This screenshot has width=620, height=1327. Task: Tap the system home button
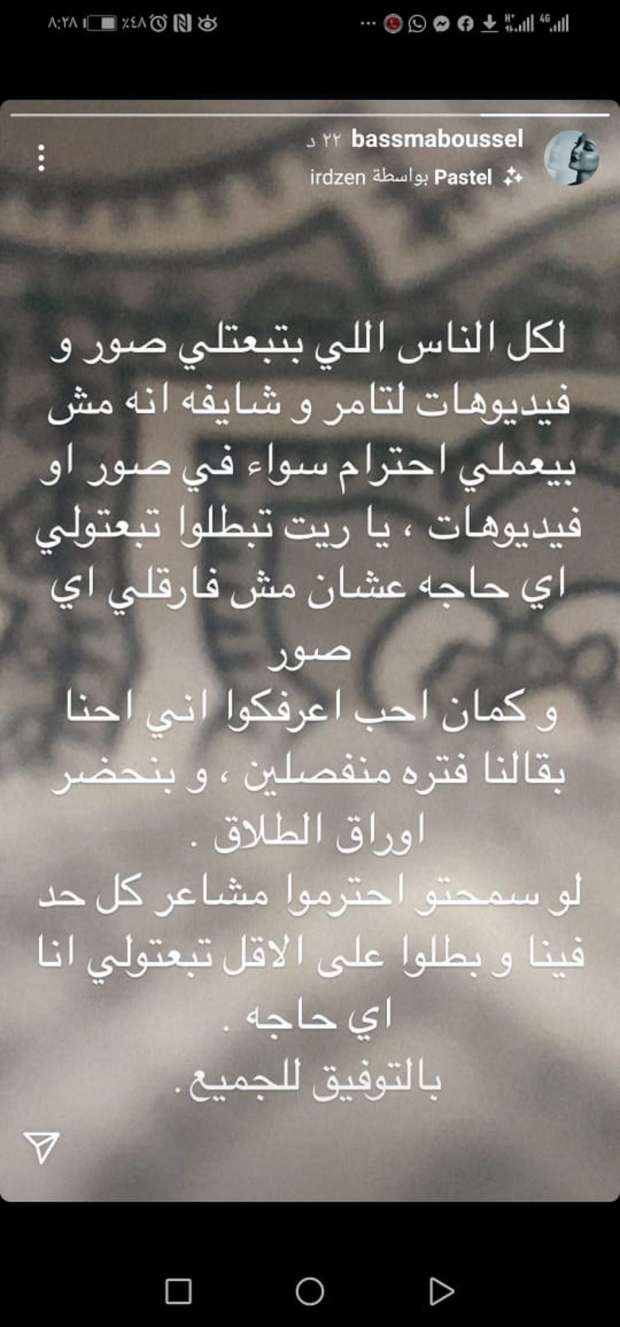pyautogui.click(x=310, y=1291)
